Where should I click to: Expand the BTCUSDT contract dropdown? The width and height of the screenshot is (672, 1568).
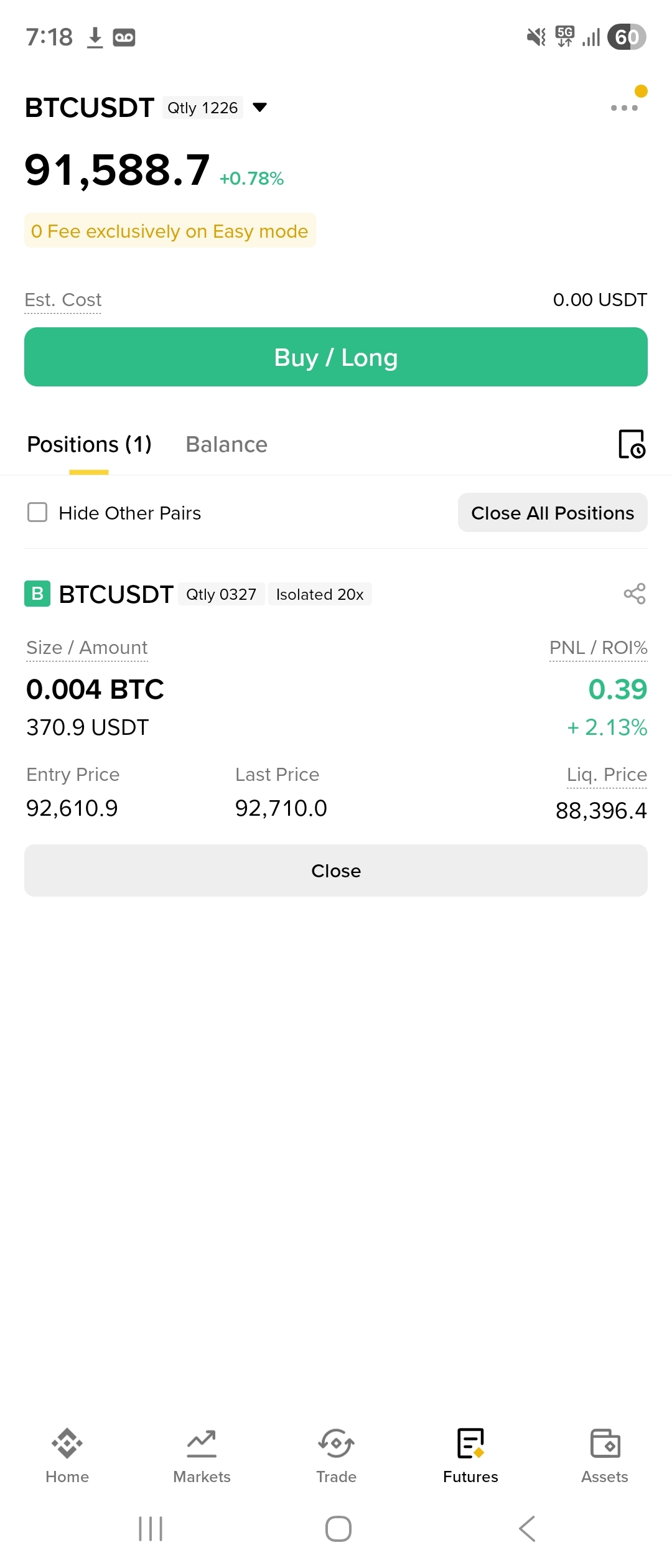point(260,108)
